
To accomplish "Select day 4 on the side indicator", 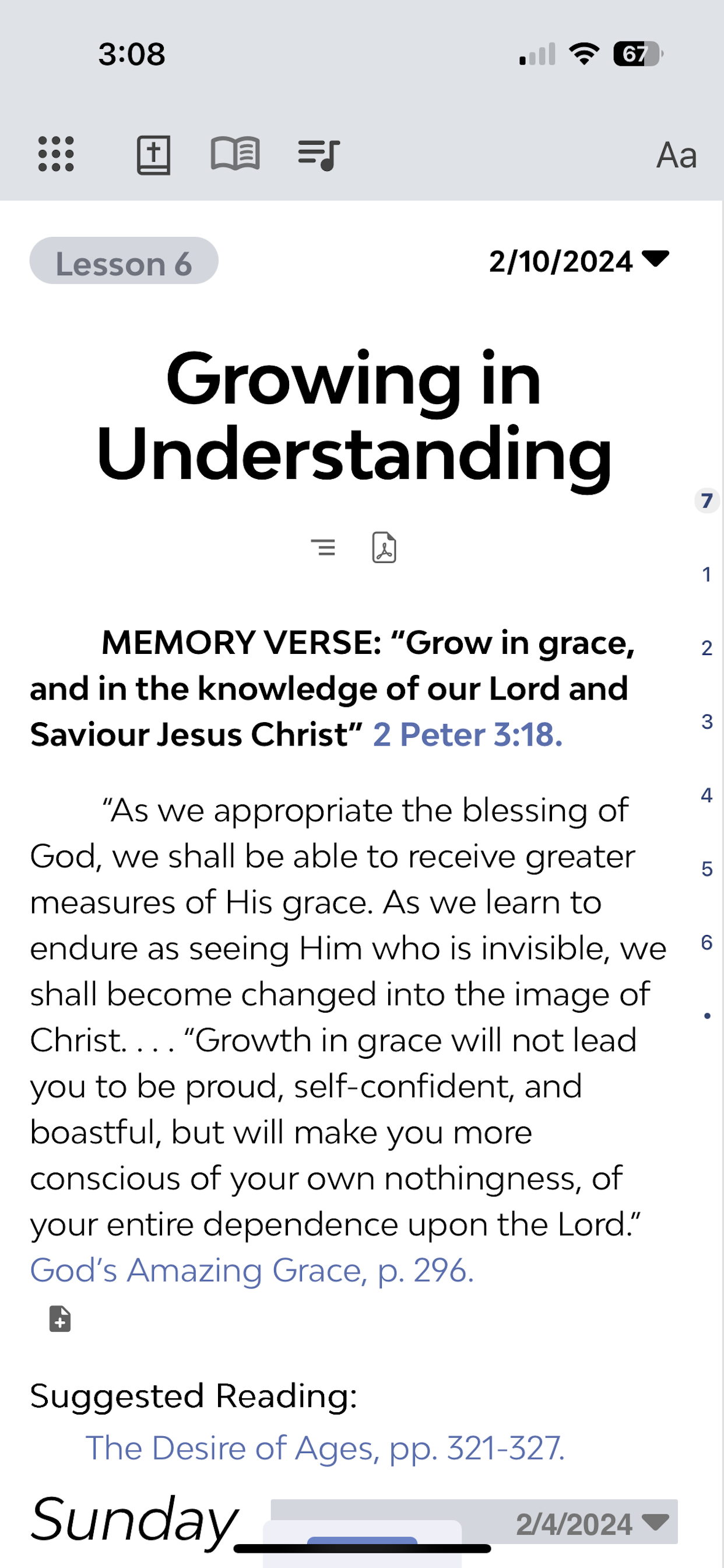I will pos(707,794).
